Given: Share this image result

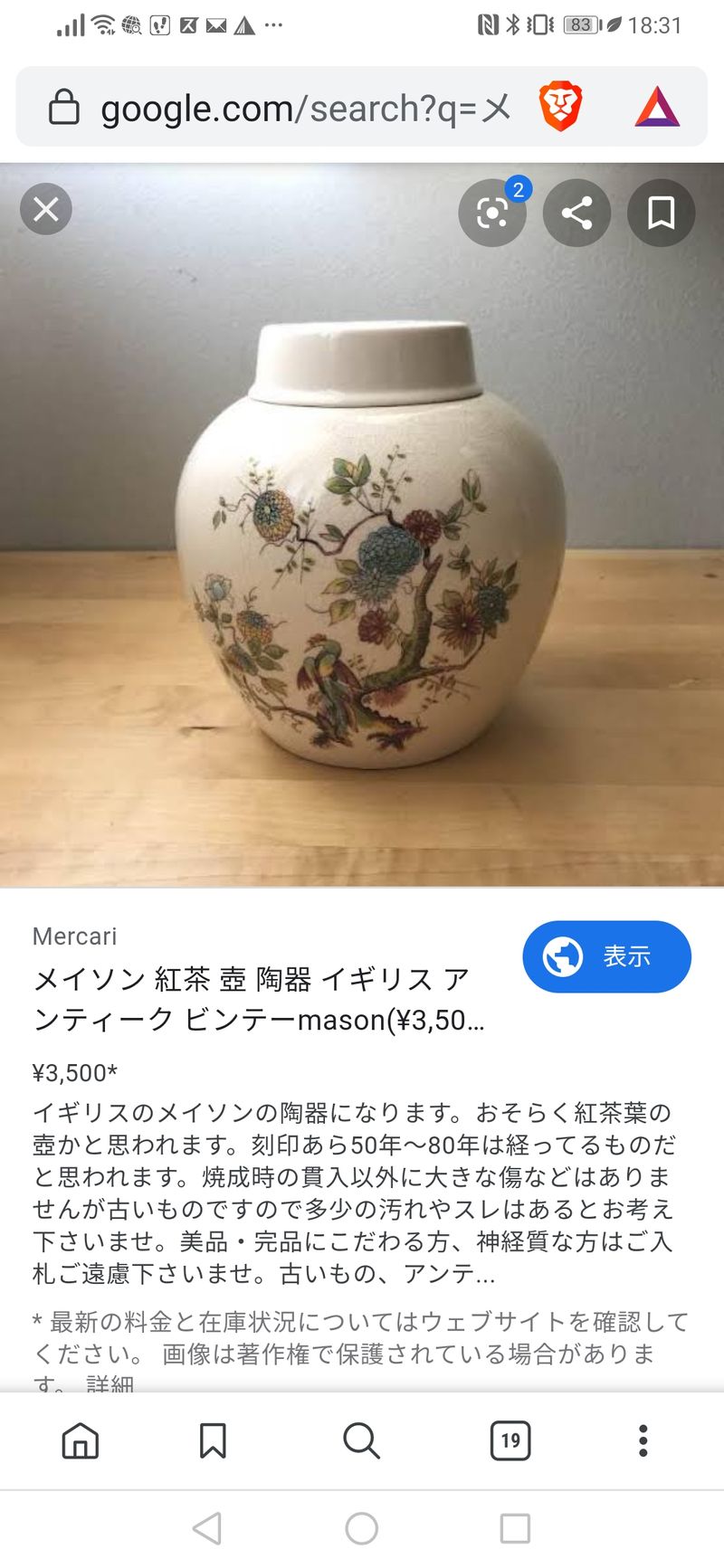Looking at the screenshot, I should [x=576, y=213].
